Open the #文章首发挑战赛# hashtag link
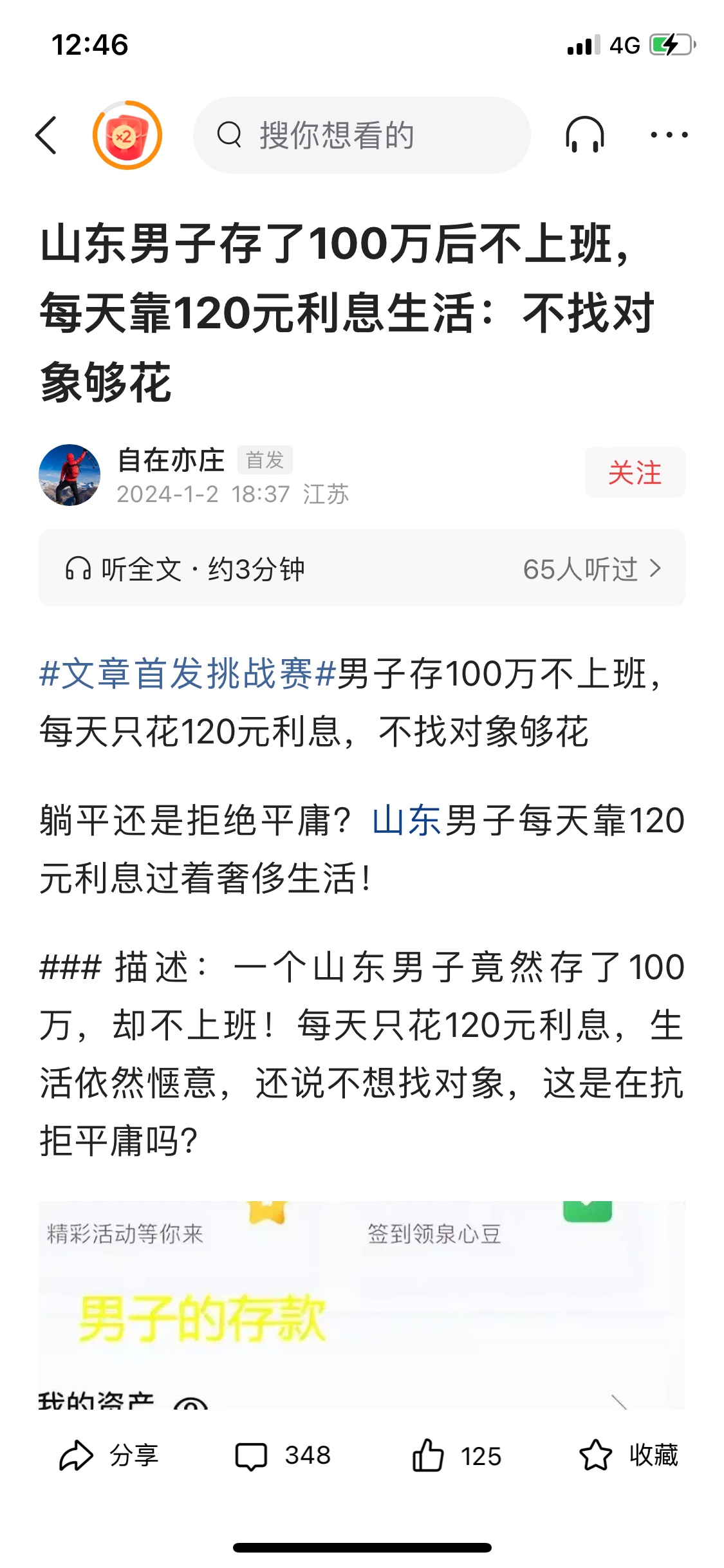724x1568 pixels. [x=188, y=674]
